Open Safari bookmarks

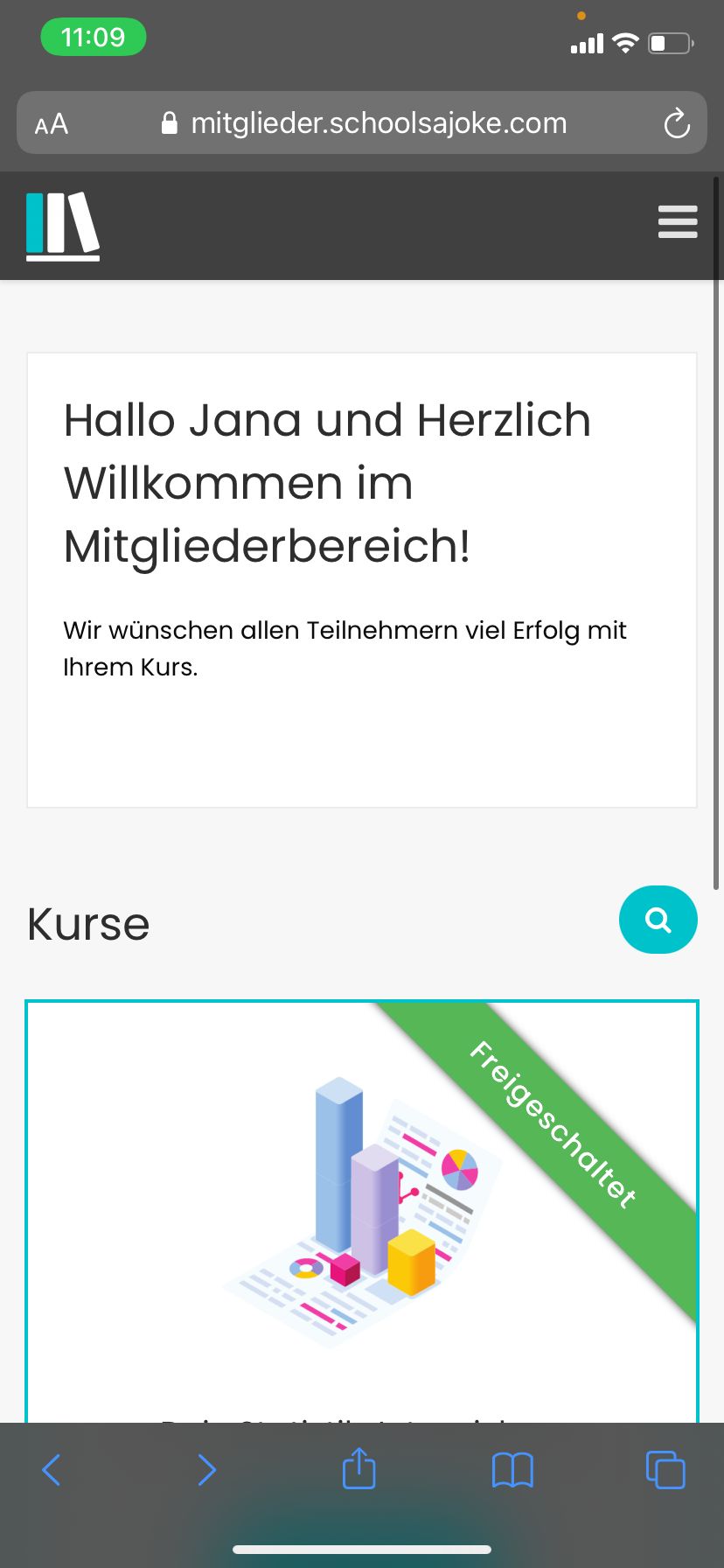pyautogui.click(x=512, y=1469)
